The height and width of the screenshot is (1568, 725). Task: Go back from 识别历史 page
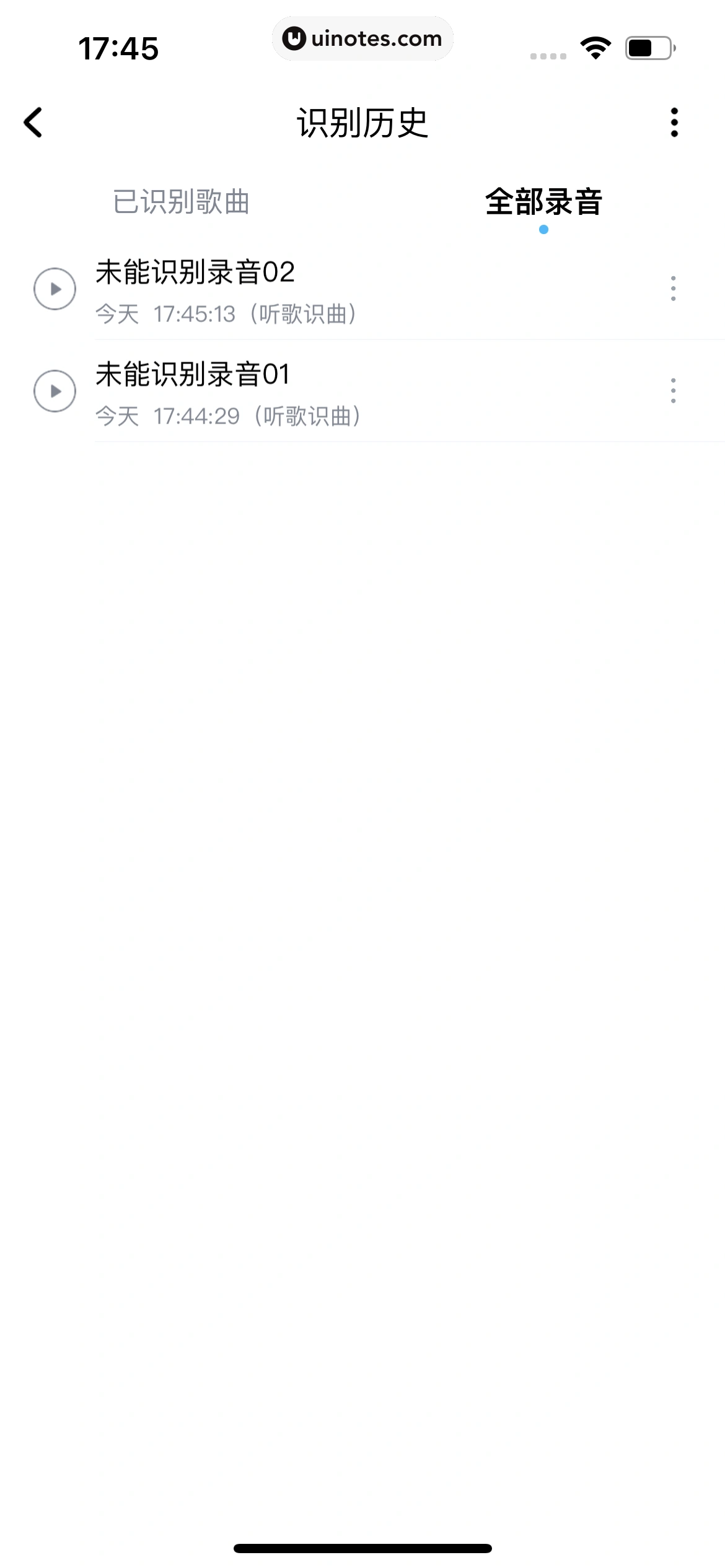(33, 123)
